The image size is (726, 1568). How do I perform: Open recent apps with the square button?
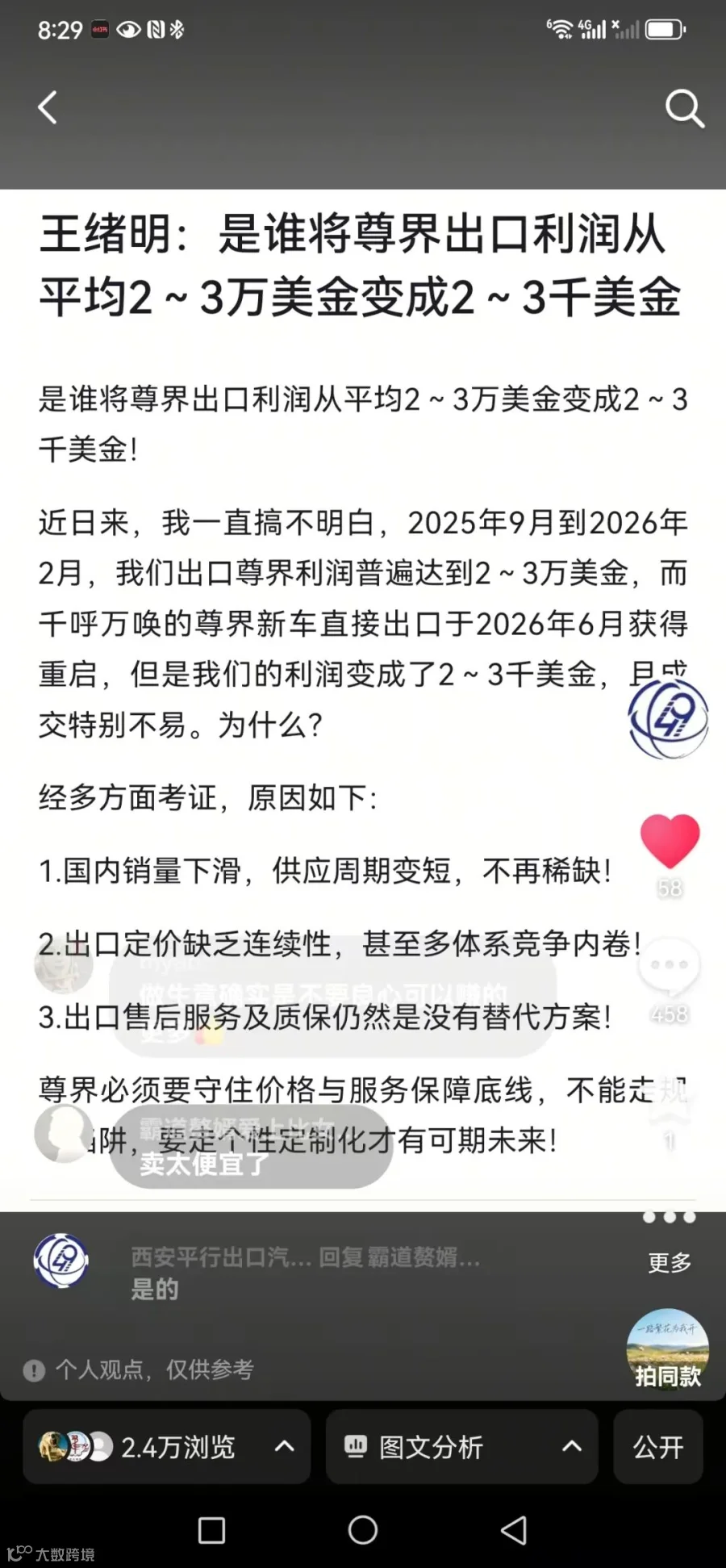pos(211,1530)
